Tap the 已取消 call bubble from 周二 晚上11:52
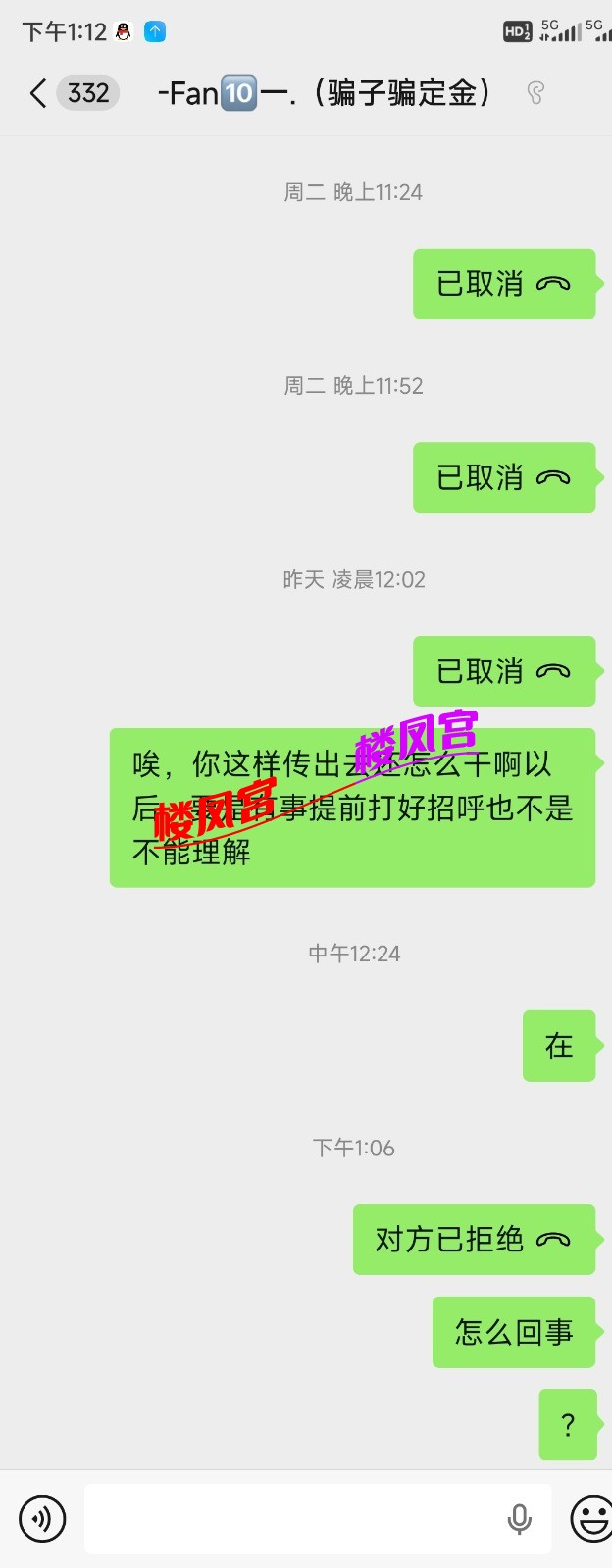612x1568 pixels. pyautogui.click(x=503, y=477)
